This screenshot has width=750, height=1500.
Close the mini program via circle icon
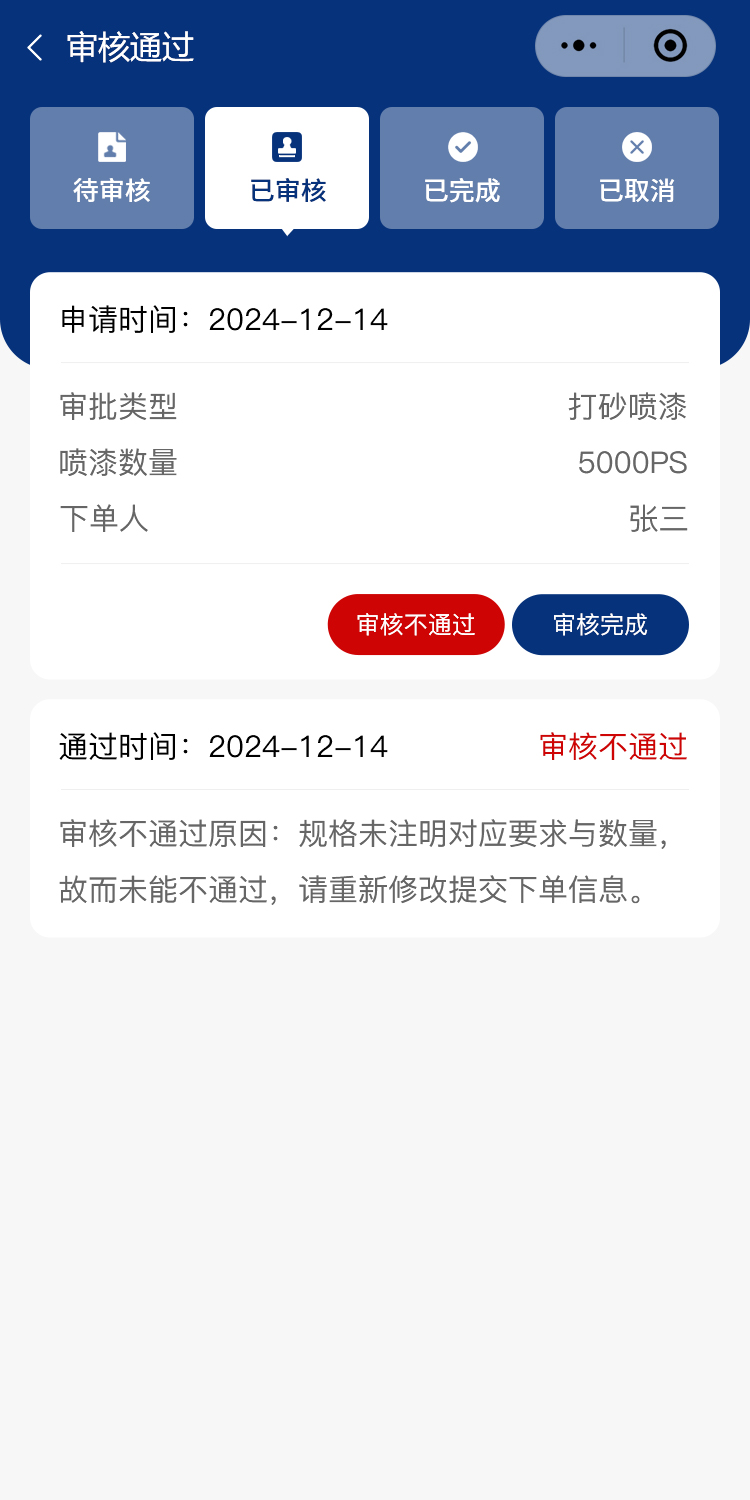(x=670, y=46)
